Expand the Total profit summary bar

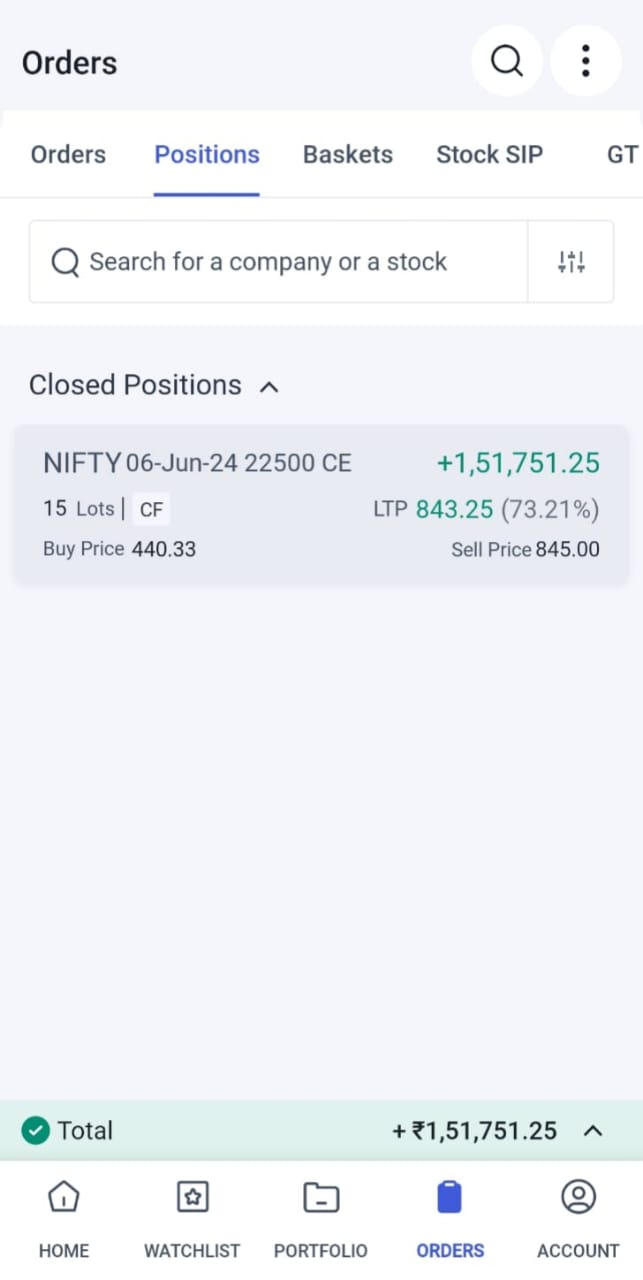(x=593, y=1131)
